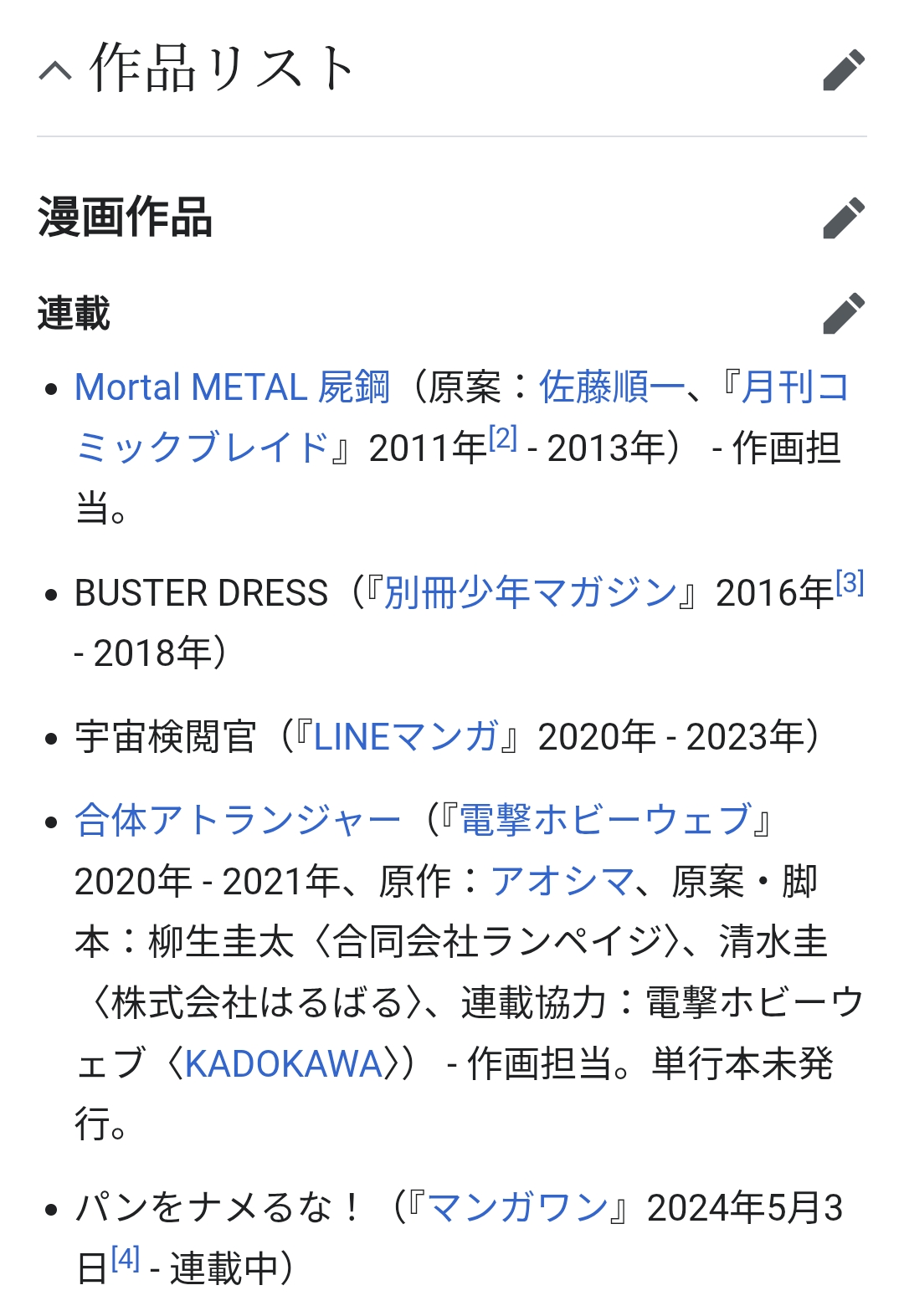The height and width of the screenshot is (1316, 904).
Task: Open the KADOKAWA link
Action: pyautogui.click(x=283, y=1064)
